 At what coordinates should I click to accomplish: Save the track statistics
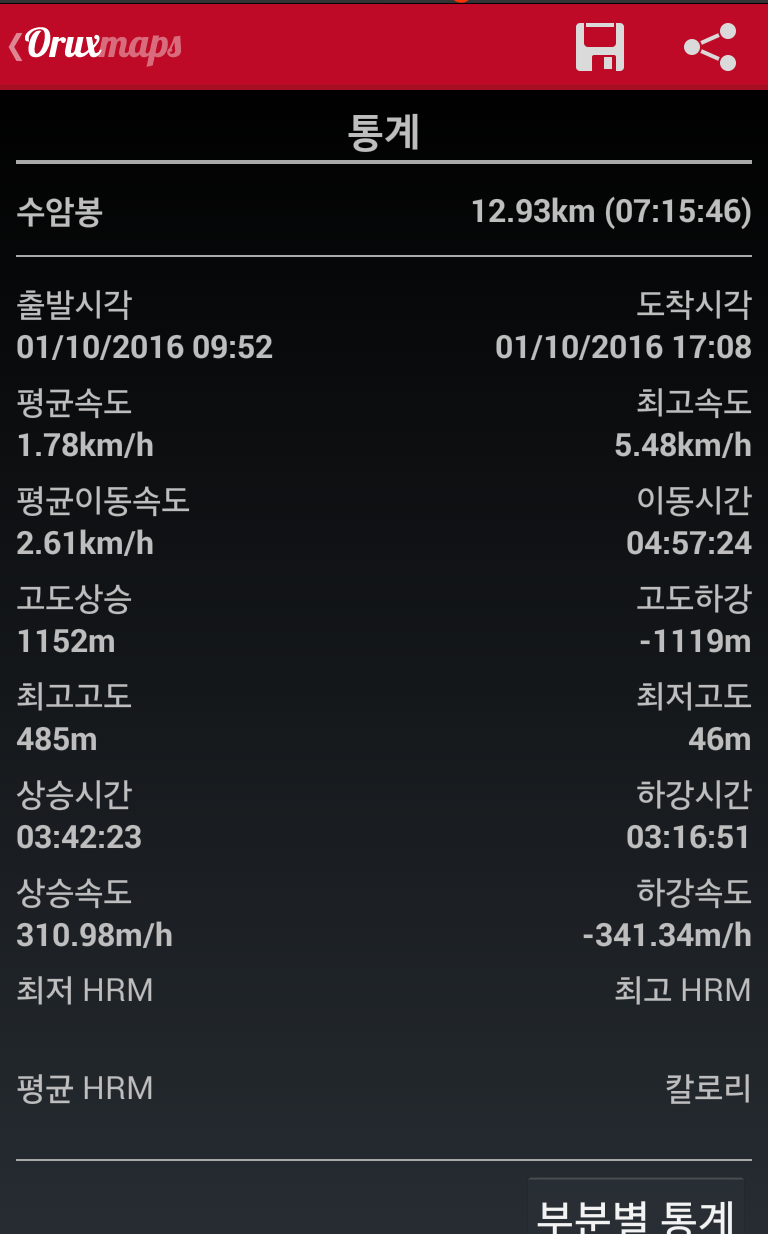600,47
